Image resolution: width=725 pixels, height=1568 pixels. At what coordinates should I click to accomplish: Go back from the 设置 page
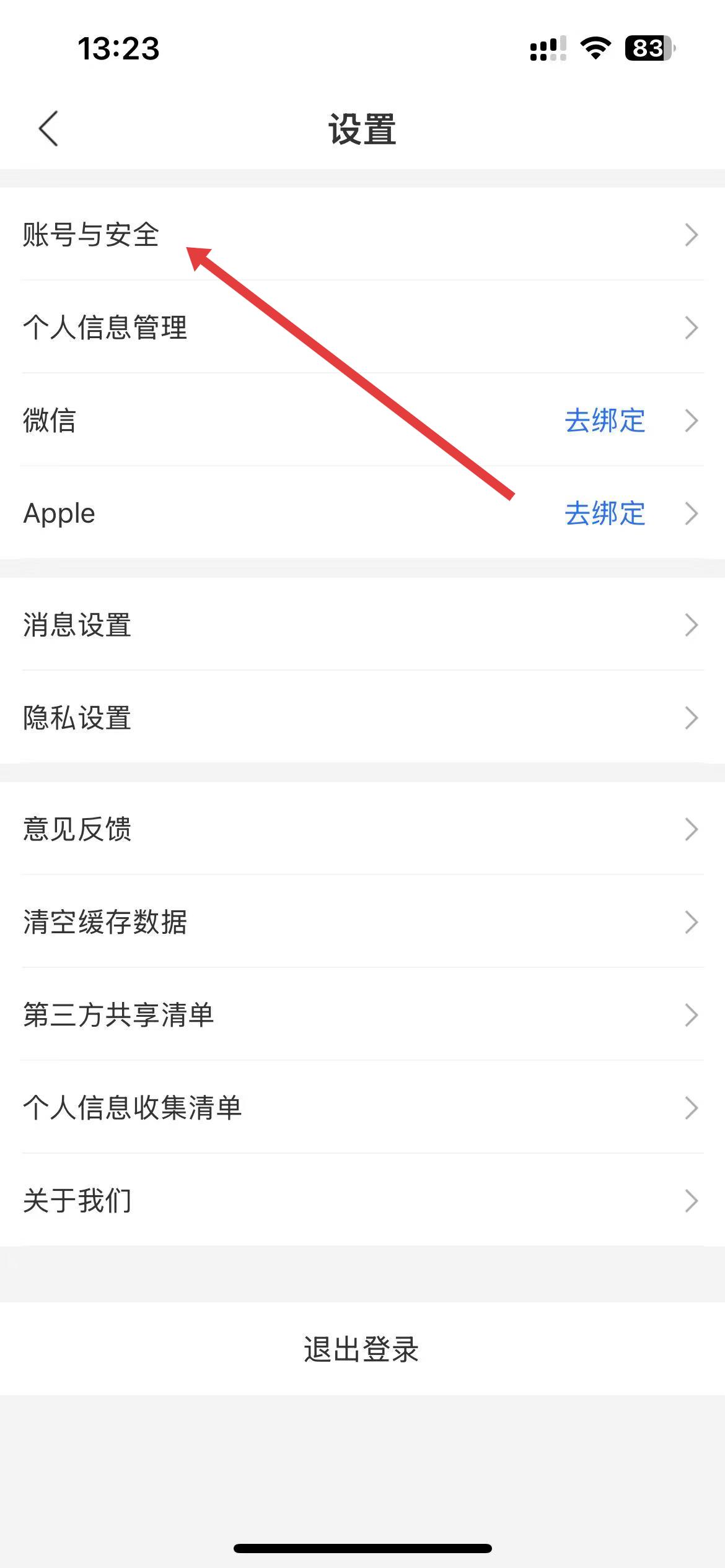click(48, 129)
